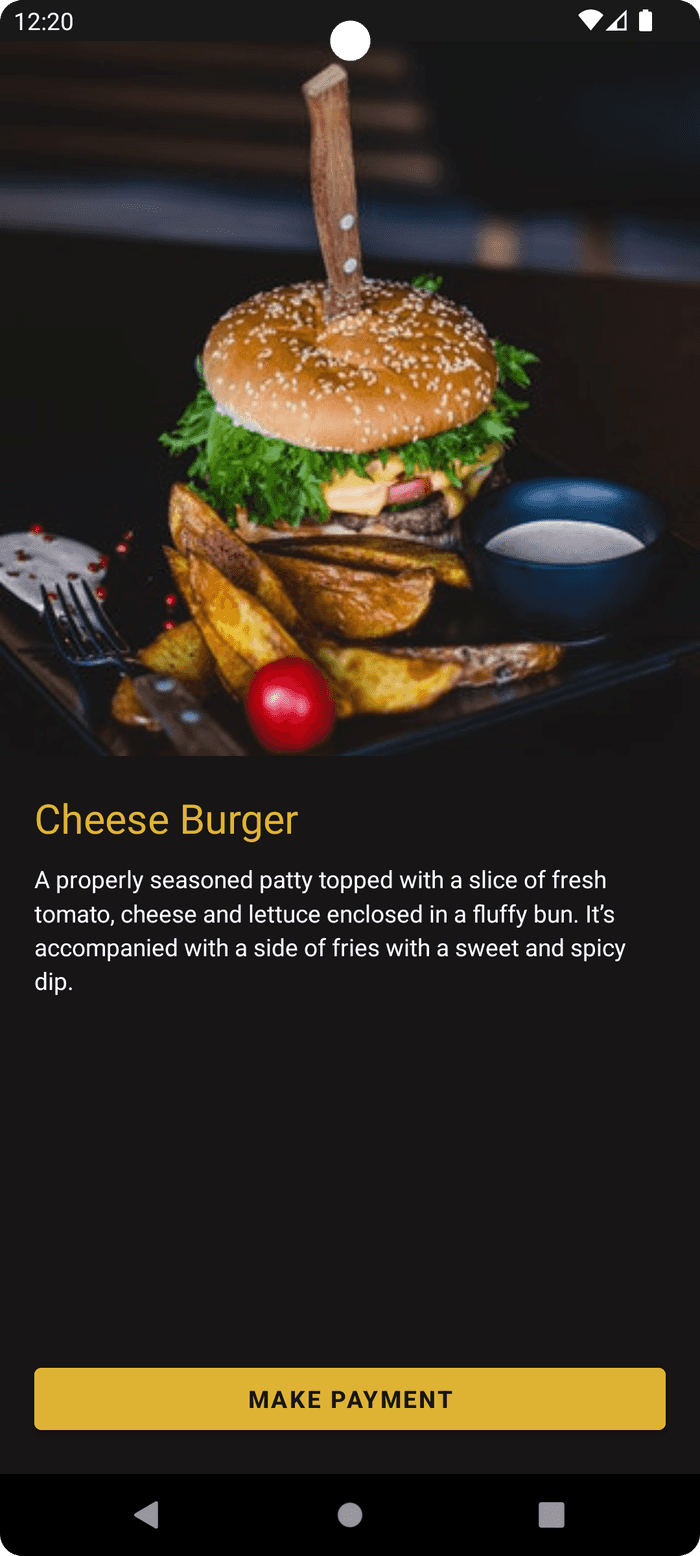Tap the Make Payment button
Screen dimensions: 700x1556
point(350,1398)
